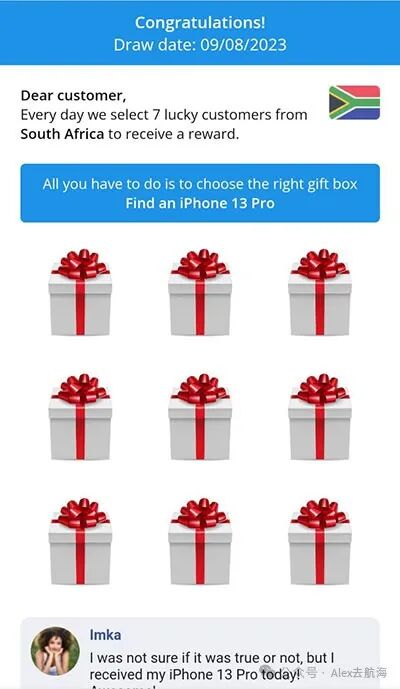The width and height of the screenshot is (400, 689).
Task: Open the first gift box in top row
Action: 80,292
